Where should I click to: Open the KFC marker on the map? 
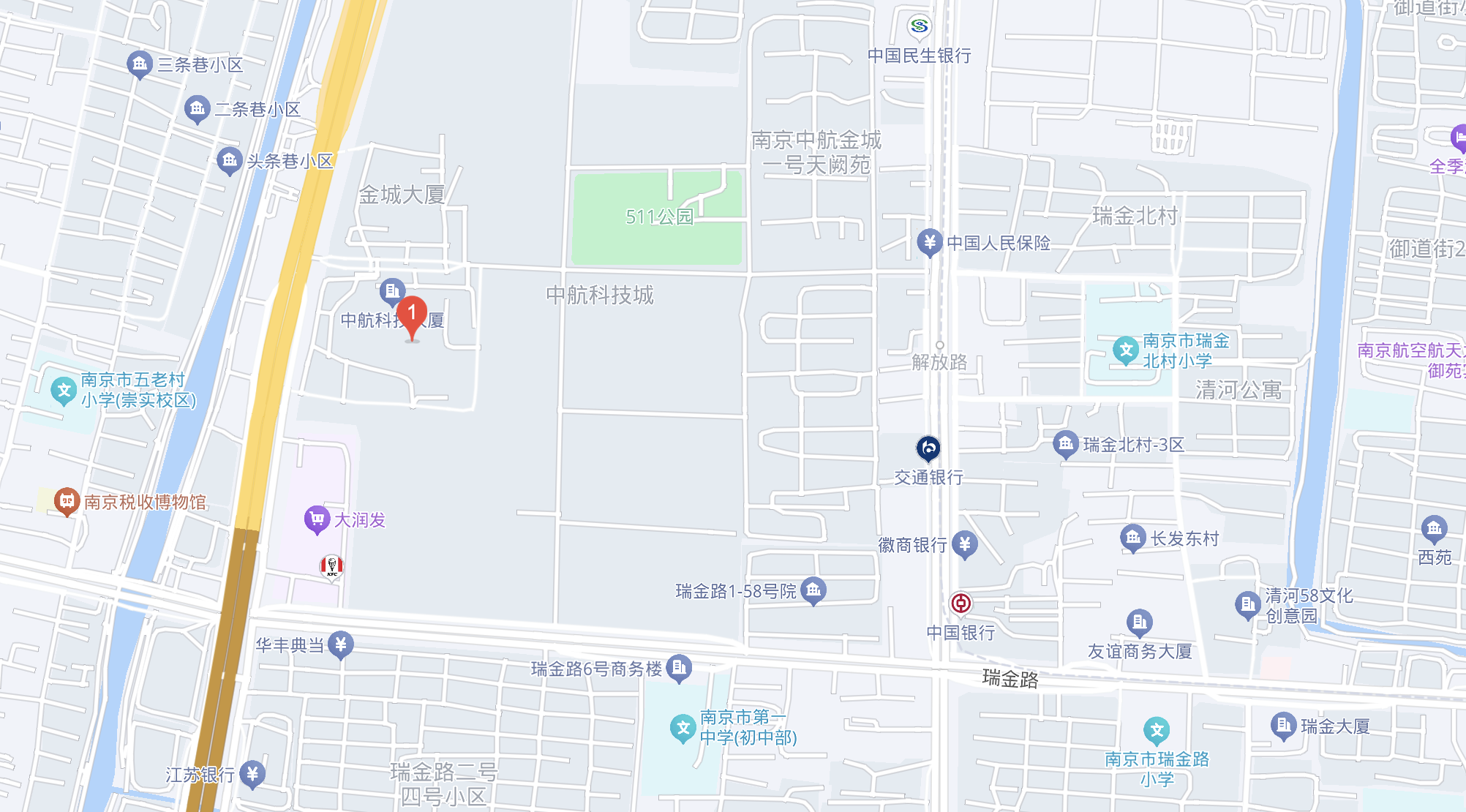click(331, 565)
